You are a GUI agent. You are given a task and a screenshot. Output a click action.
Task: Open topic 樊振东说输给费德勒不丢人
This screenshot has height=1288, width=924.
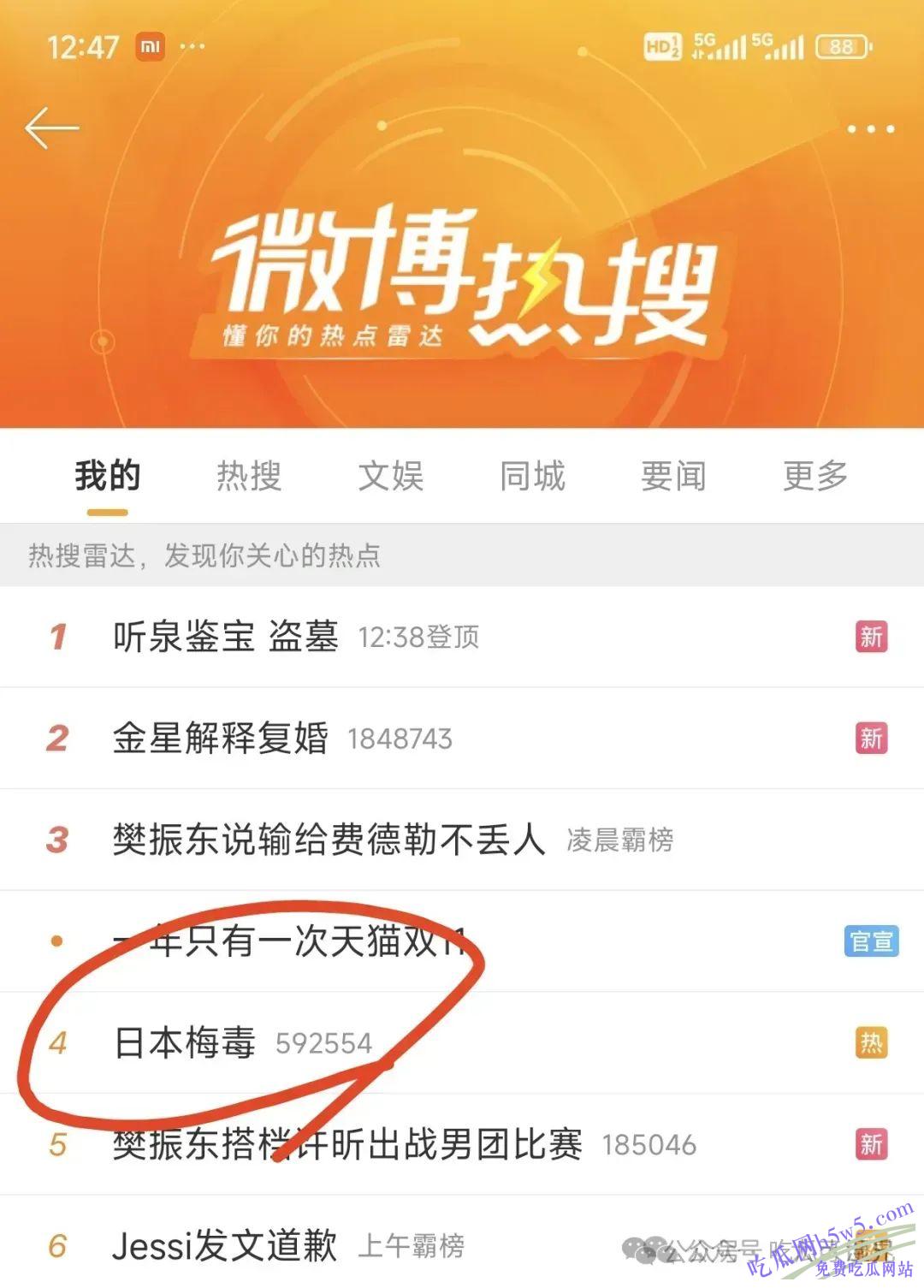click(329, 840)
